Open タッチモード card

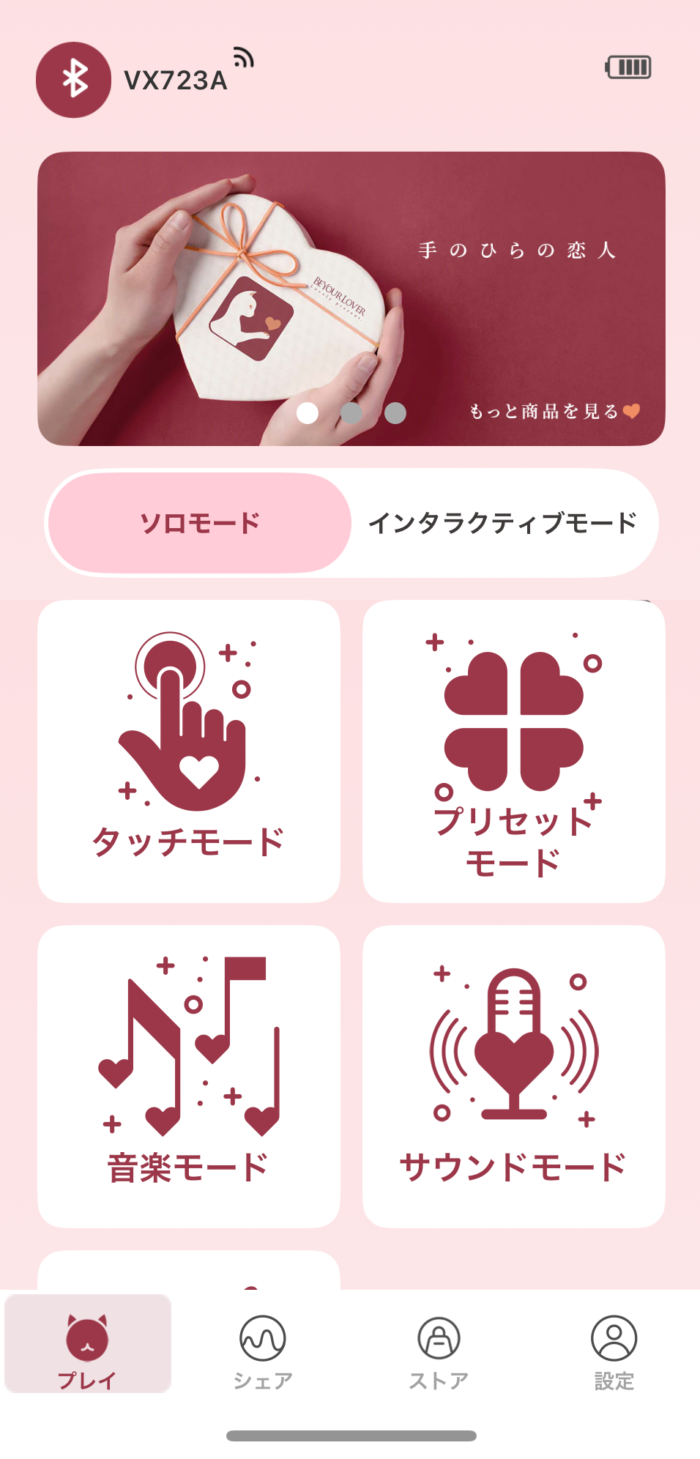click(x=189, y=751)
